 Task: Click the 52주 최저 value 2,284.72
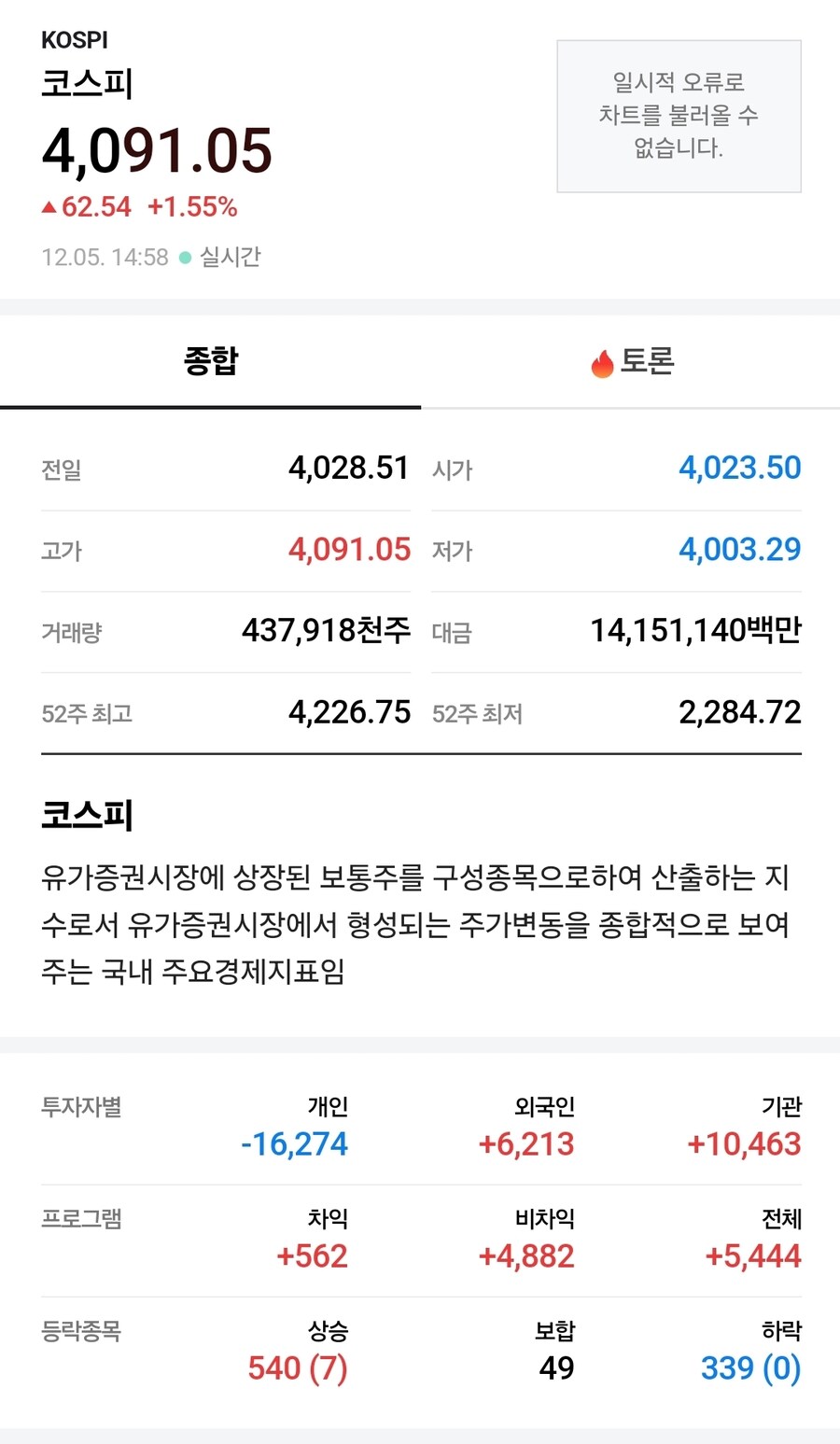739,712
